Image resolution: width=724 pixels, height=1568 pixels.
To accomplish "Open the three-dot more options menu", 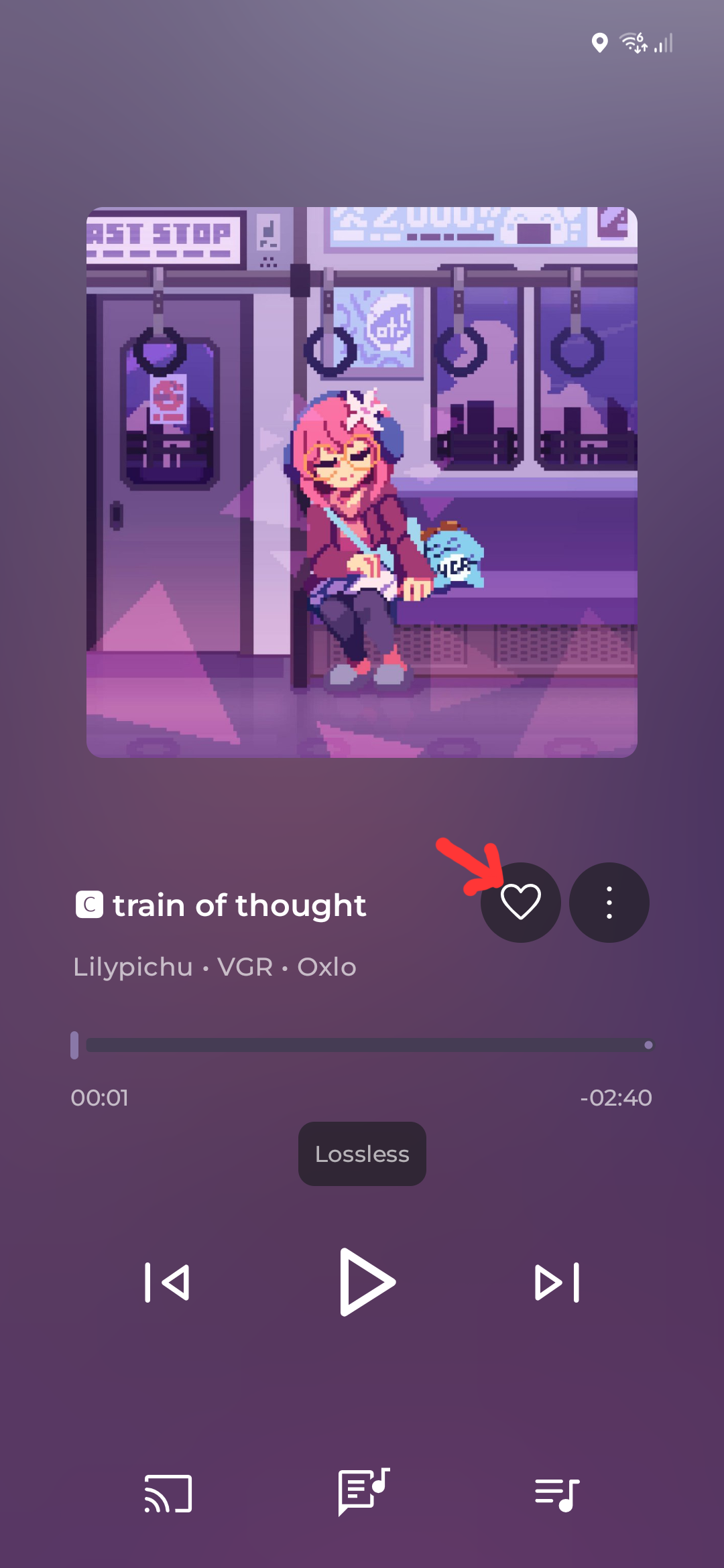I will coord(609,902).
